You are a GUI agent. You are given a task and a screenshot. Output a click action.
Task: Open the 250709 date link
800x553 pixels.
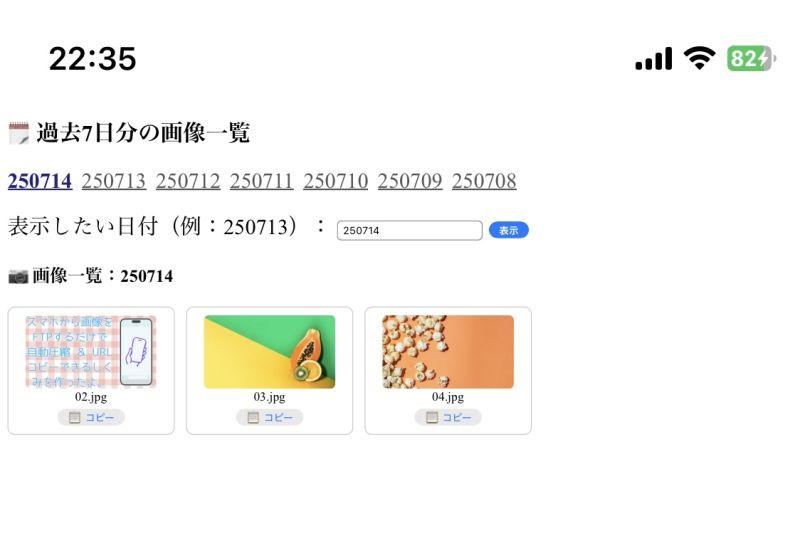[x=409, y=181]
